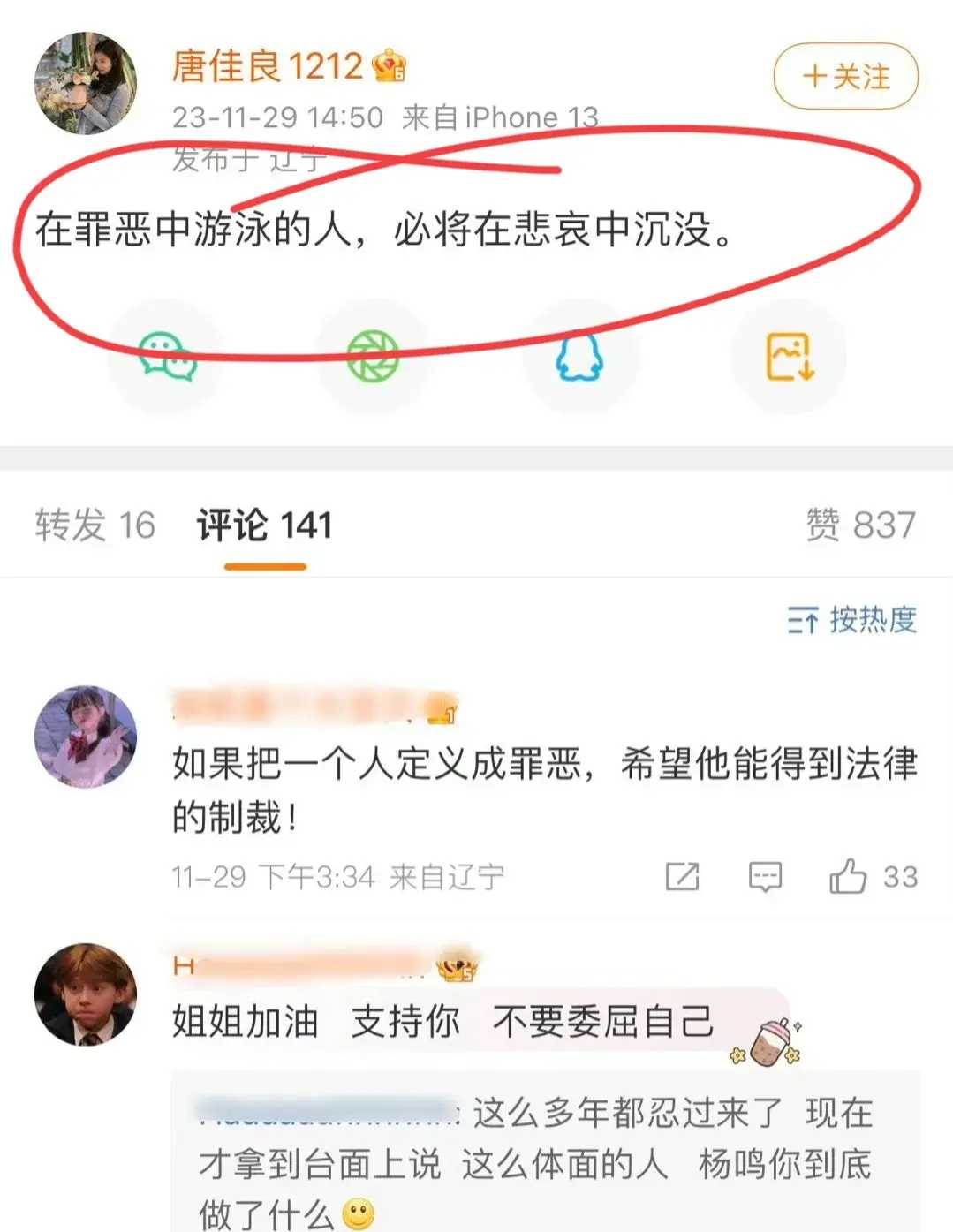Share the post to WeChat Moments
This screenshot has width=953, height=1232.
pyautogui.click(x=373, y=357)
